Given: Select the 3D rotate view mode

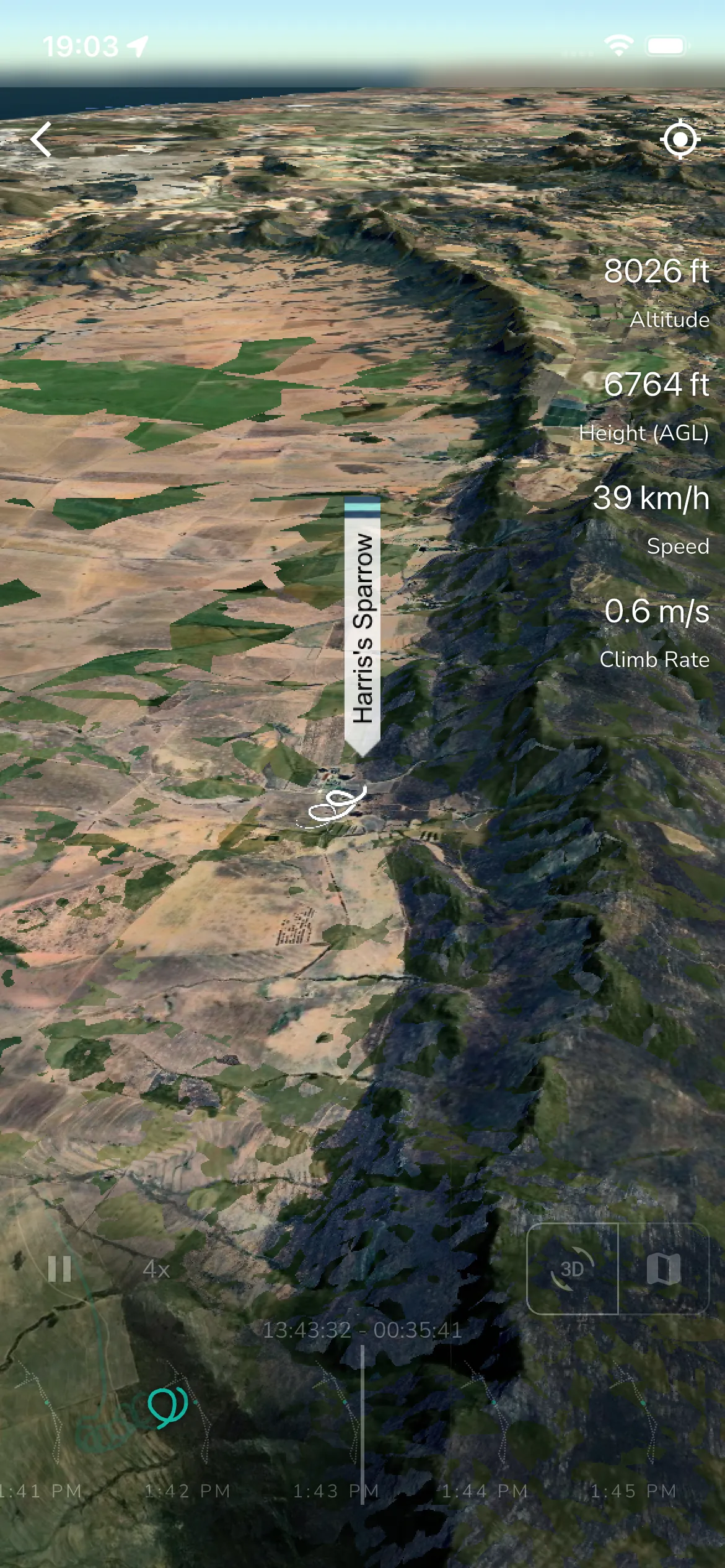Looking at the screenshot, I should [x=572, y=1269].
